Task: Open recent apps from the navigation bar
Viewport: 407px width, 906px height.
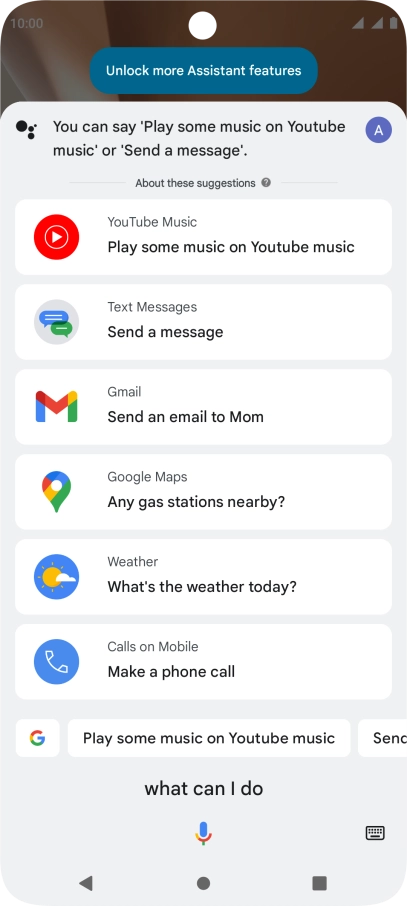Action: [319, 882]
